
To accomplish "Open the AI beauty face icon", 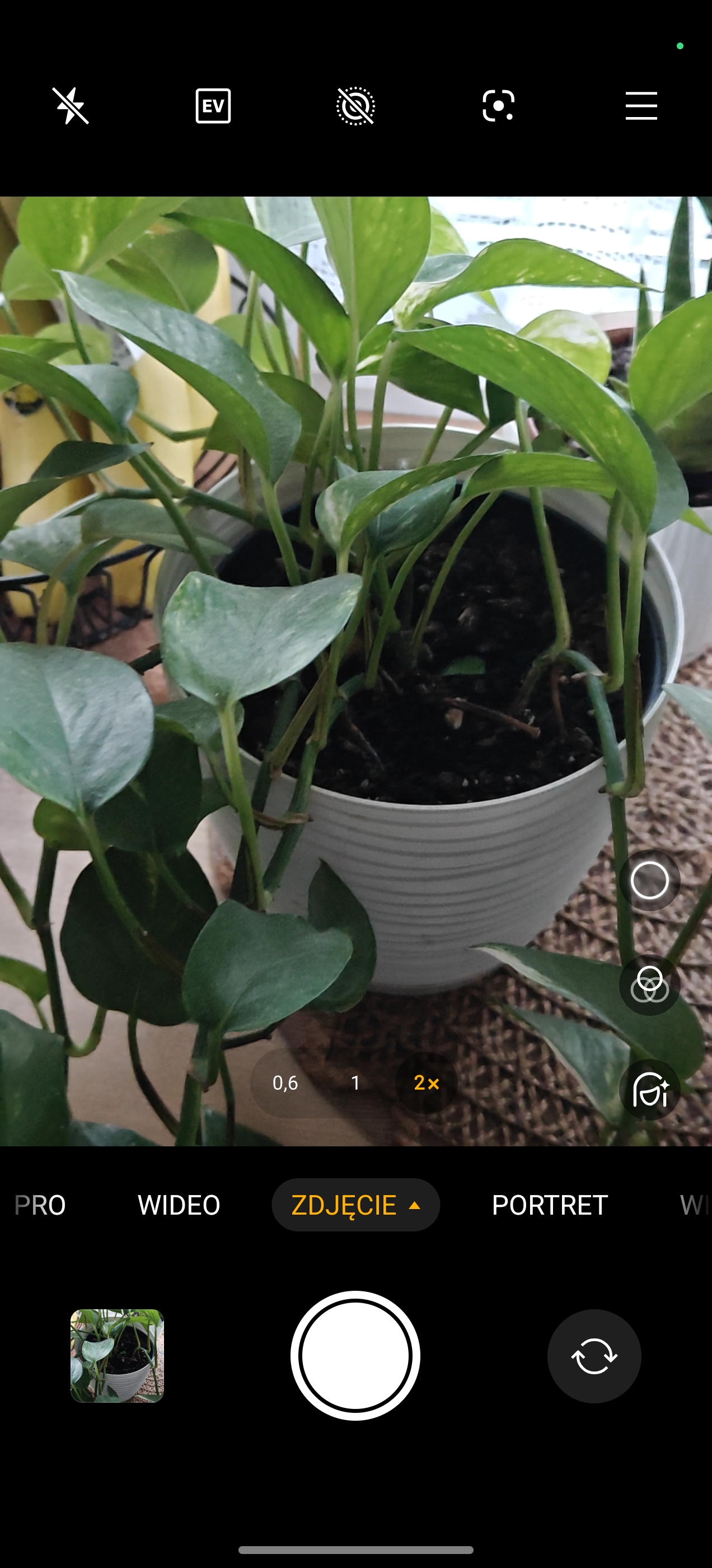I will point(649,1090).
